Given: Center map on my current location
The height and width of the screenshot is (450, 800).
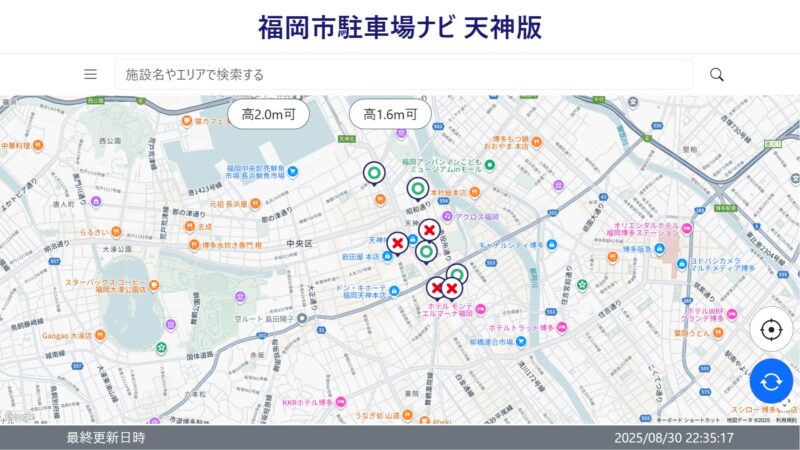Looking at the screenshot, I should pyautogui.click(x=770, y=329).
